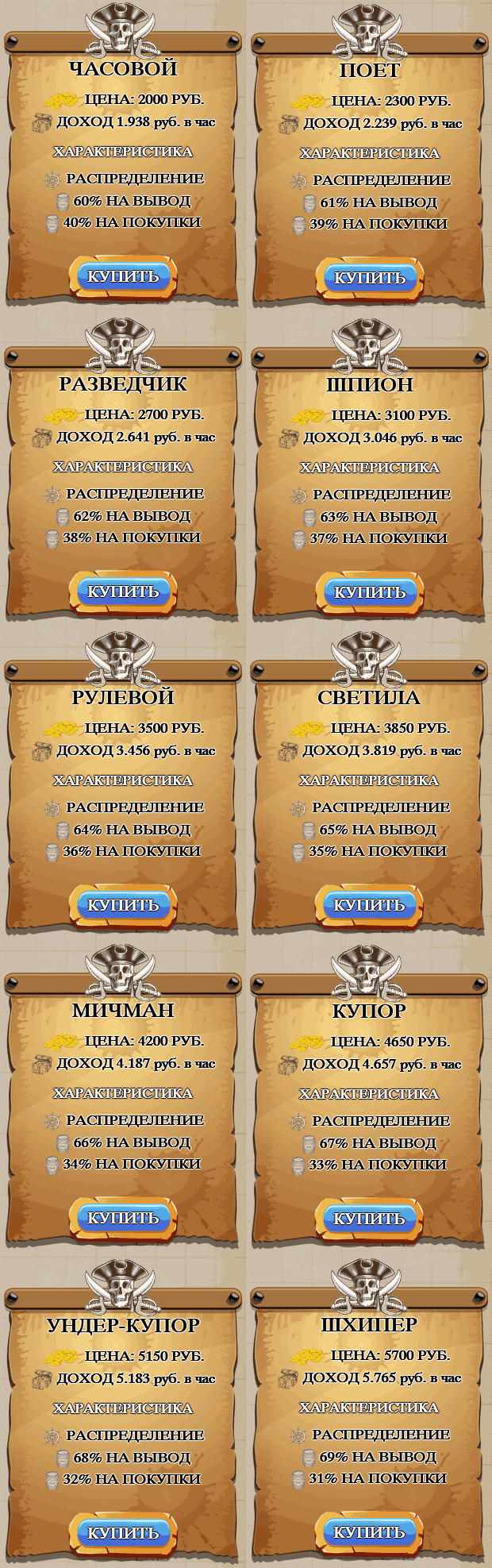Purchase the РАЗВЕДЧИК pirate

click(x=123, y=591)
